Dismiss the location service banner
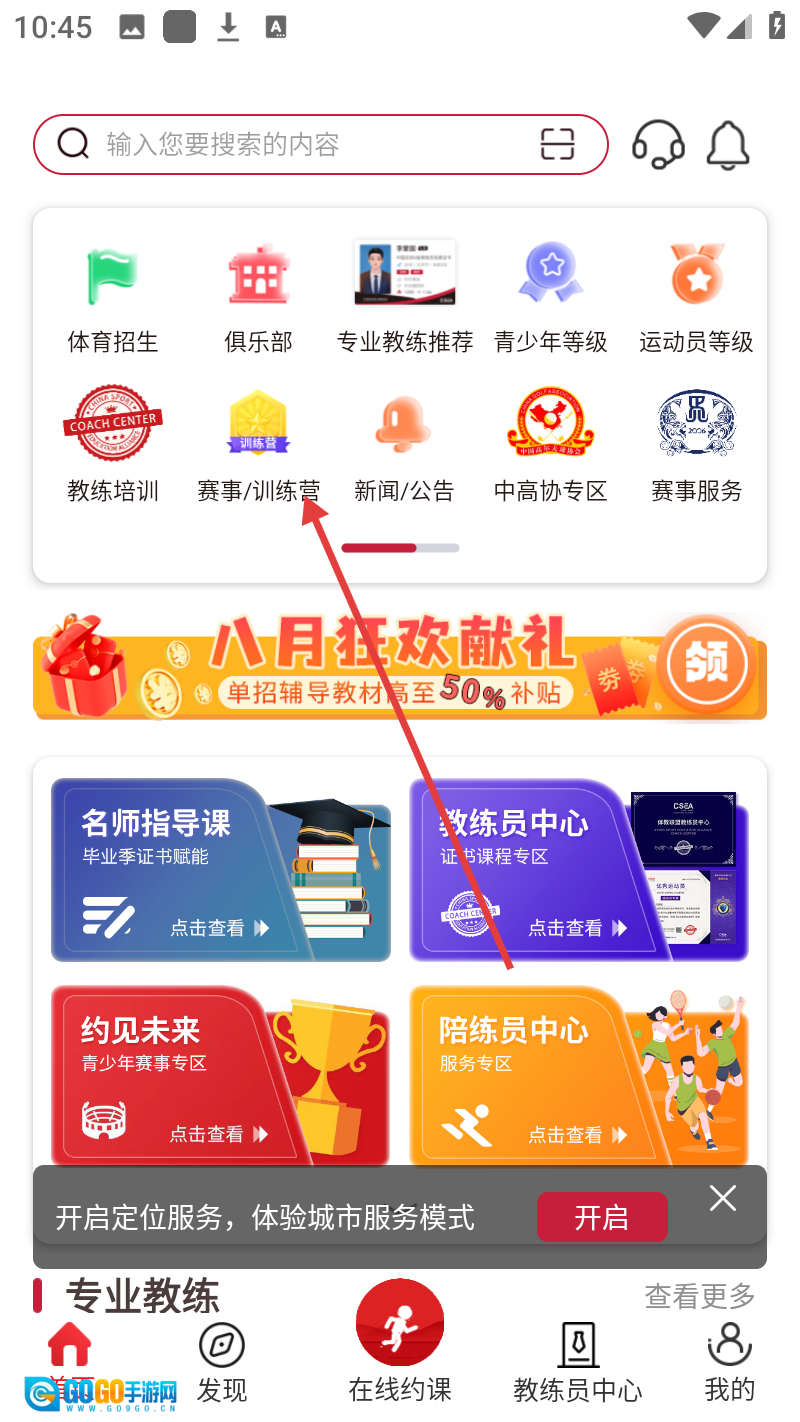The image size is (800, 1422). pos(723,1198)
